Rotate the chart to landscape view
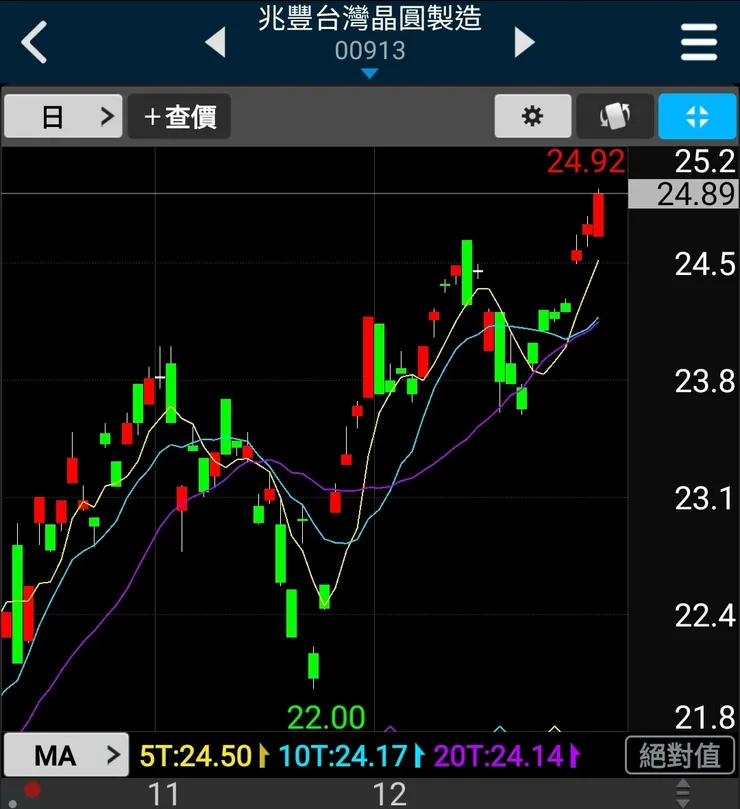 coord(615,117)
